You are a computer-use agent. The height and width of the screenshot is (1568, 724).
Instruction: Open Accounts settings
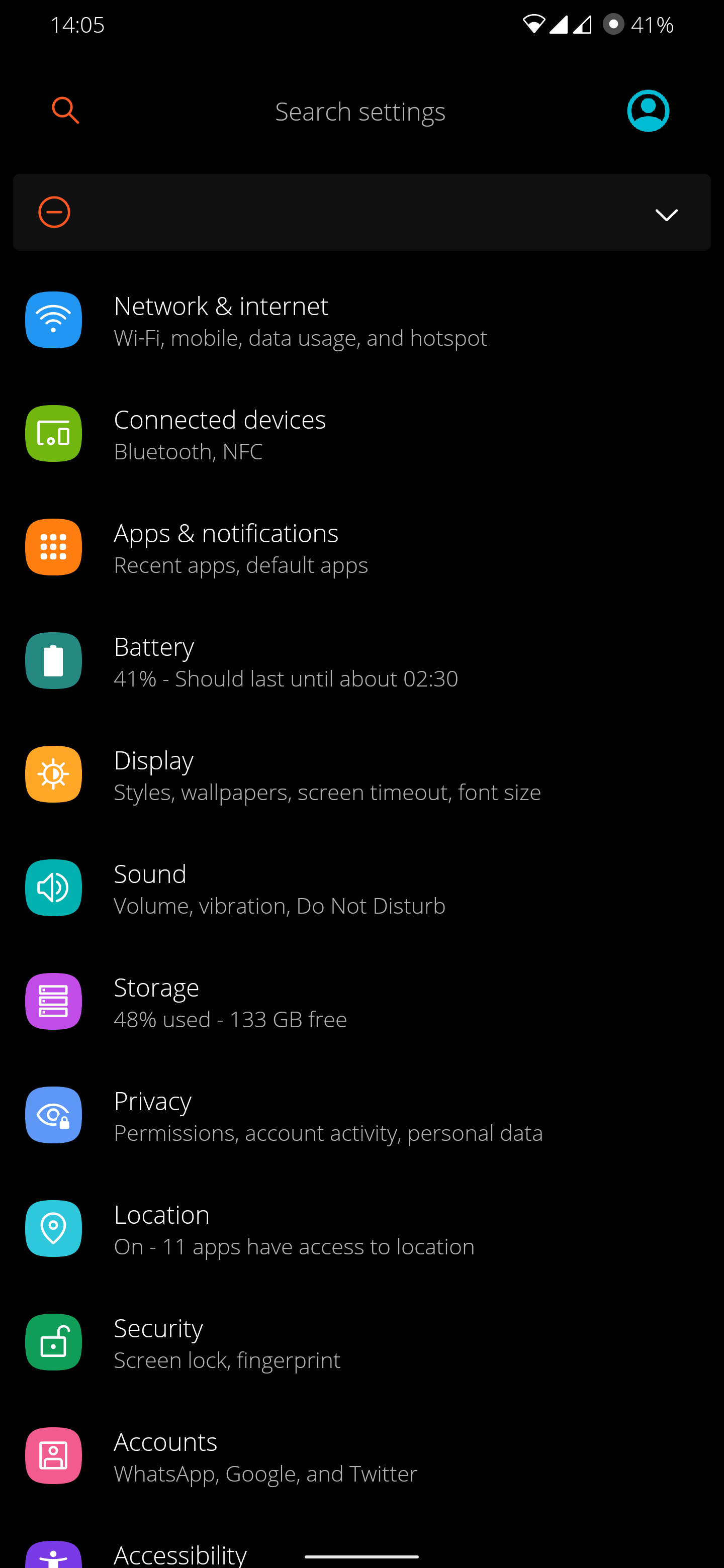(361, 1456)
